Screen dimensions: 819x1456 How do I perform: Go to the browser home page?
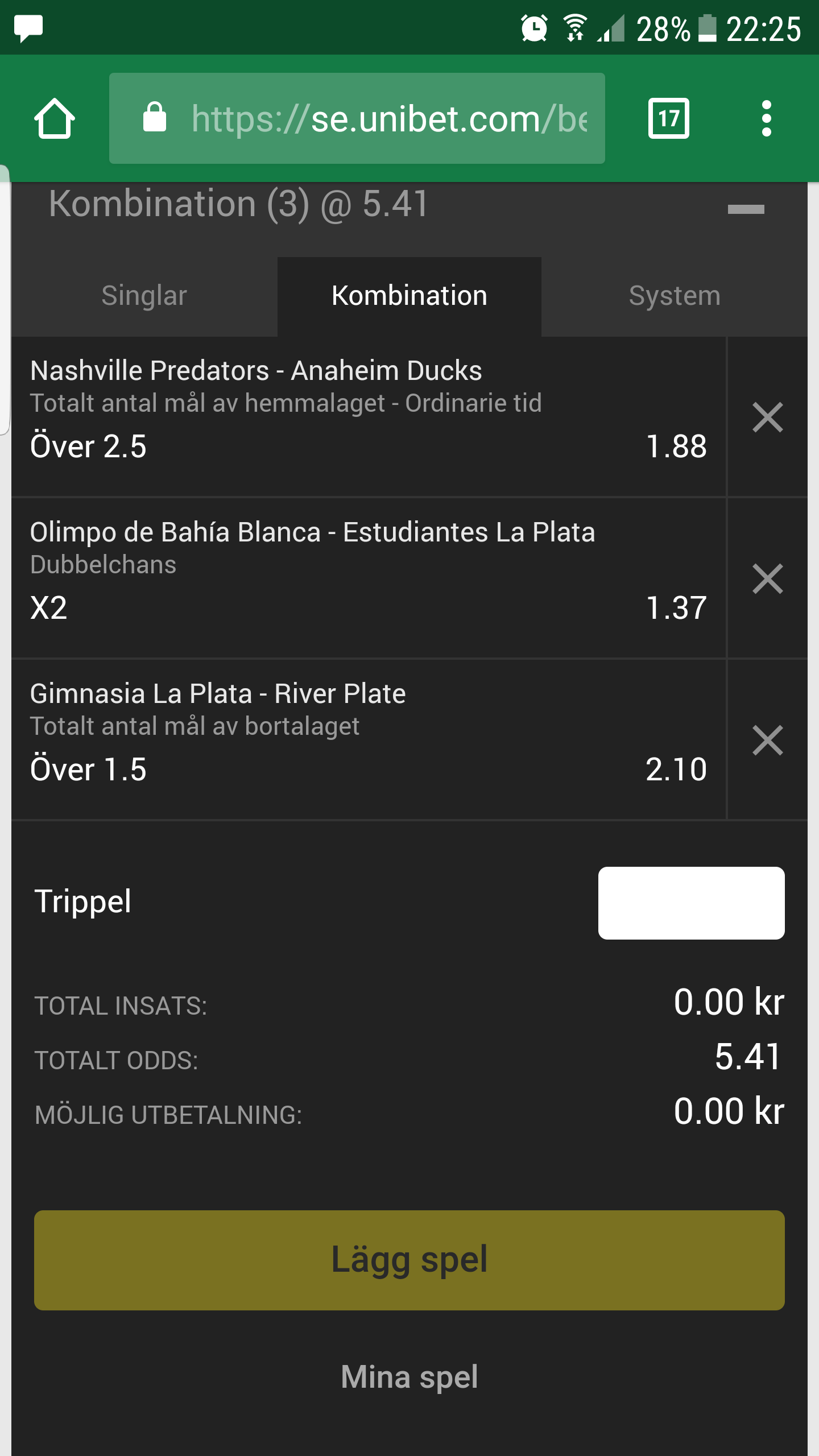55,118
